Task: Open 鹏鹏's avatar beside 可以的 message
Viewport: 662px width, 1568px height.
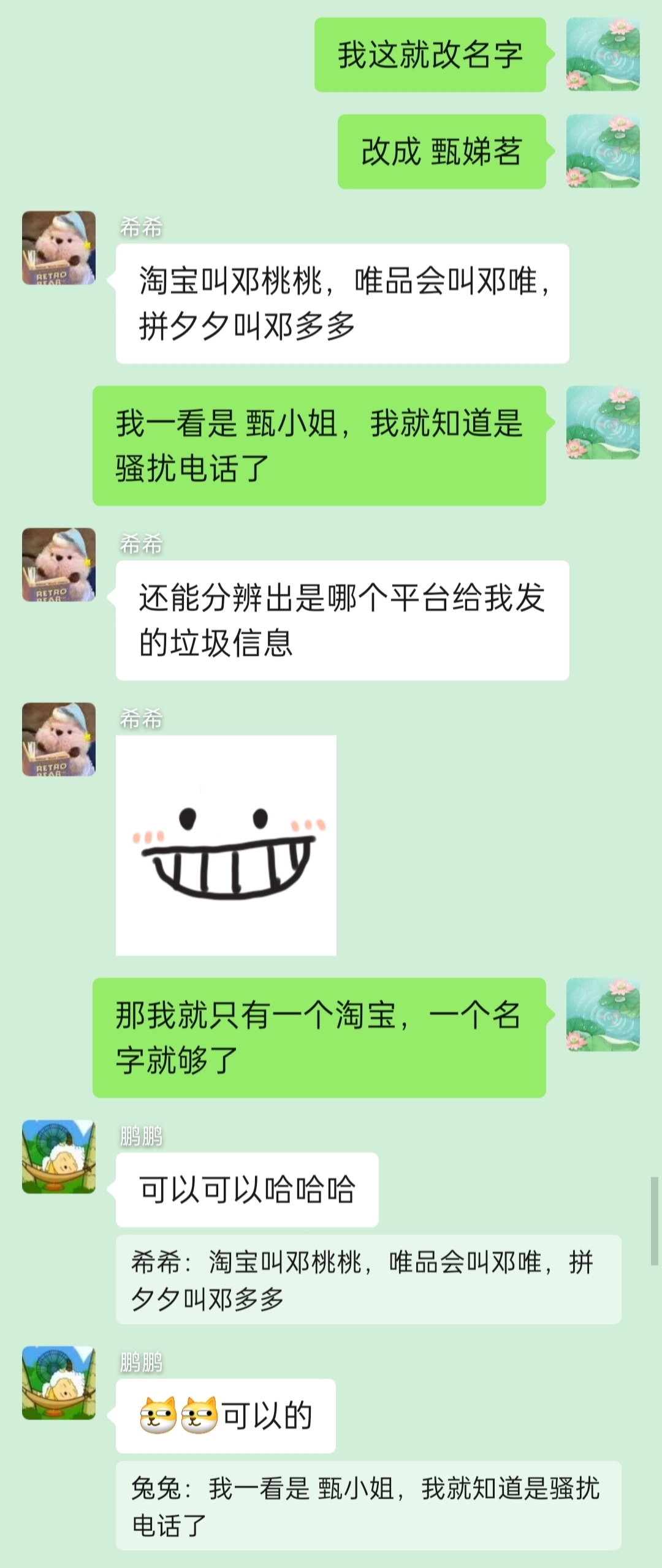Action: click(x=59, y=1382)
